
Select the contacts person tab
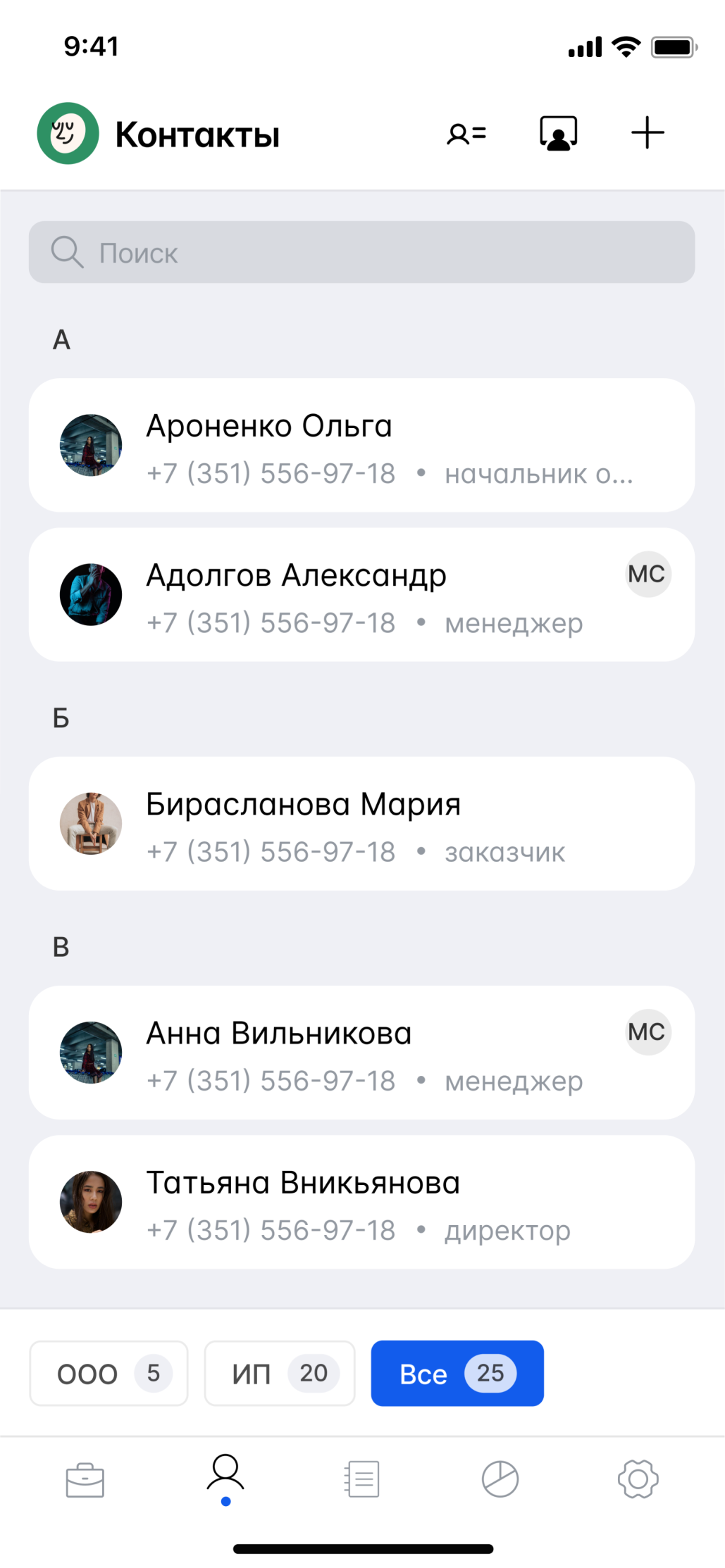coord(225,1475)
